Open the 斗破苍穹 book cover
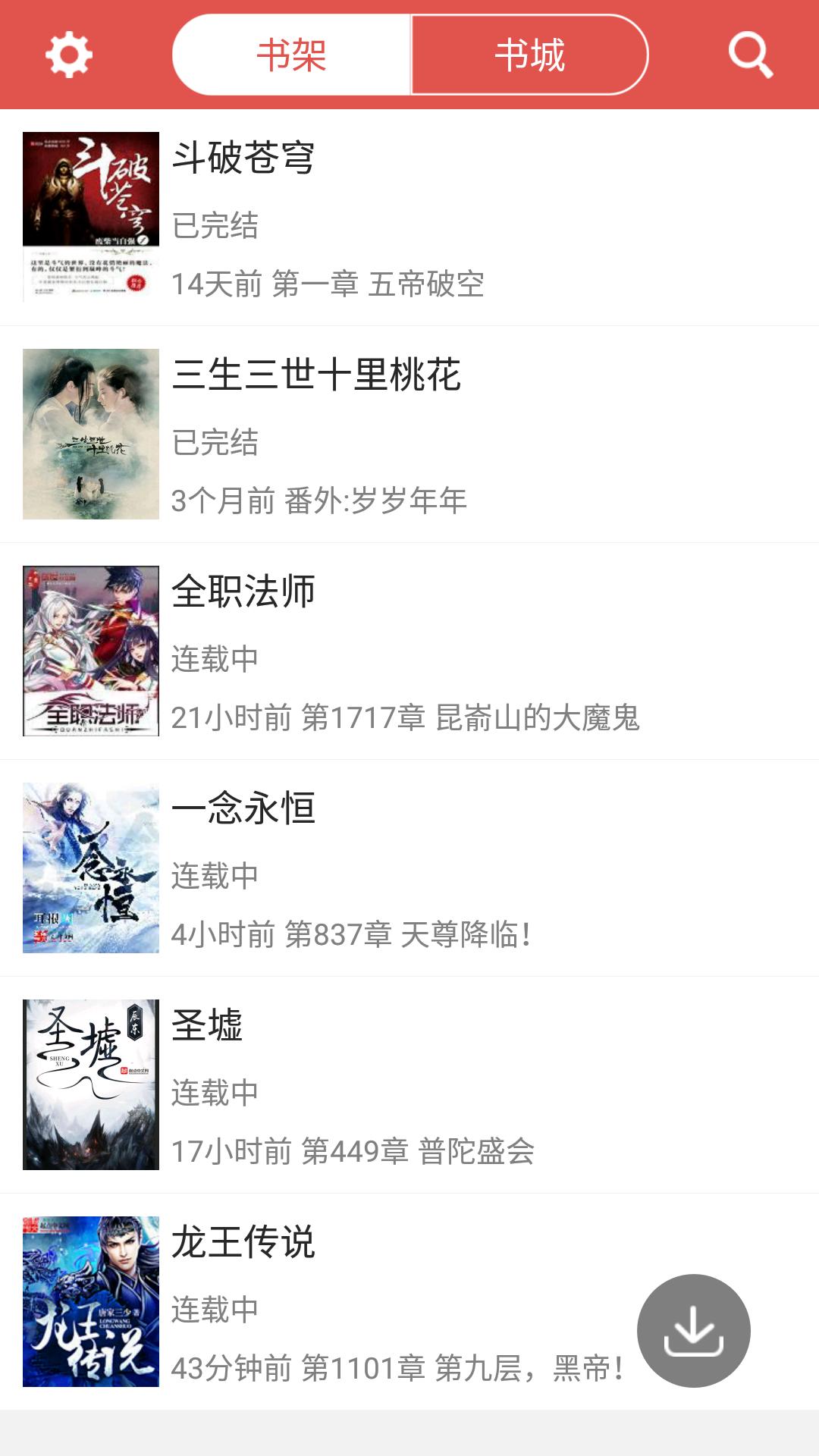819x1456 pixels. coord(90,216)
